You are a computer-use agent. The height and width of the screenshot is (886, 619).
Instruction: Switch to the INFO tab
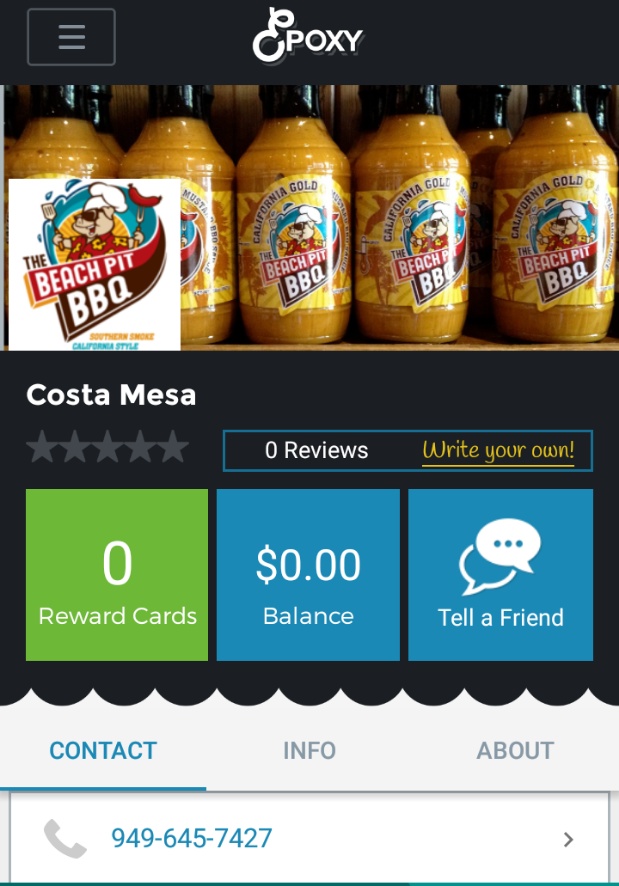[309, 751]
